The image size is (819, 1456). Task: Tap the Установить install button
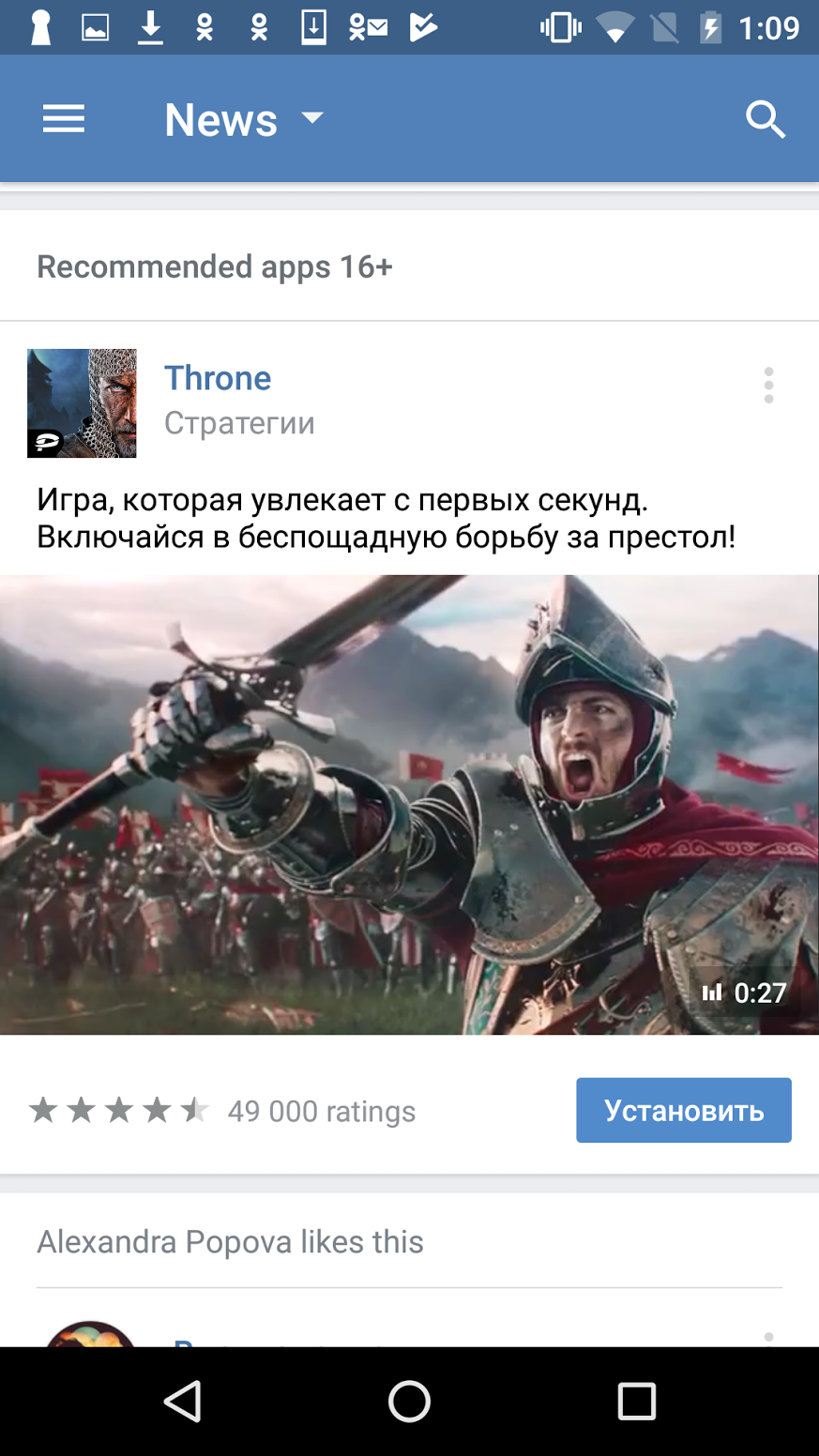(x=683, y=1111)
